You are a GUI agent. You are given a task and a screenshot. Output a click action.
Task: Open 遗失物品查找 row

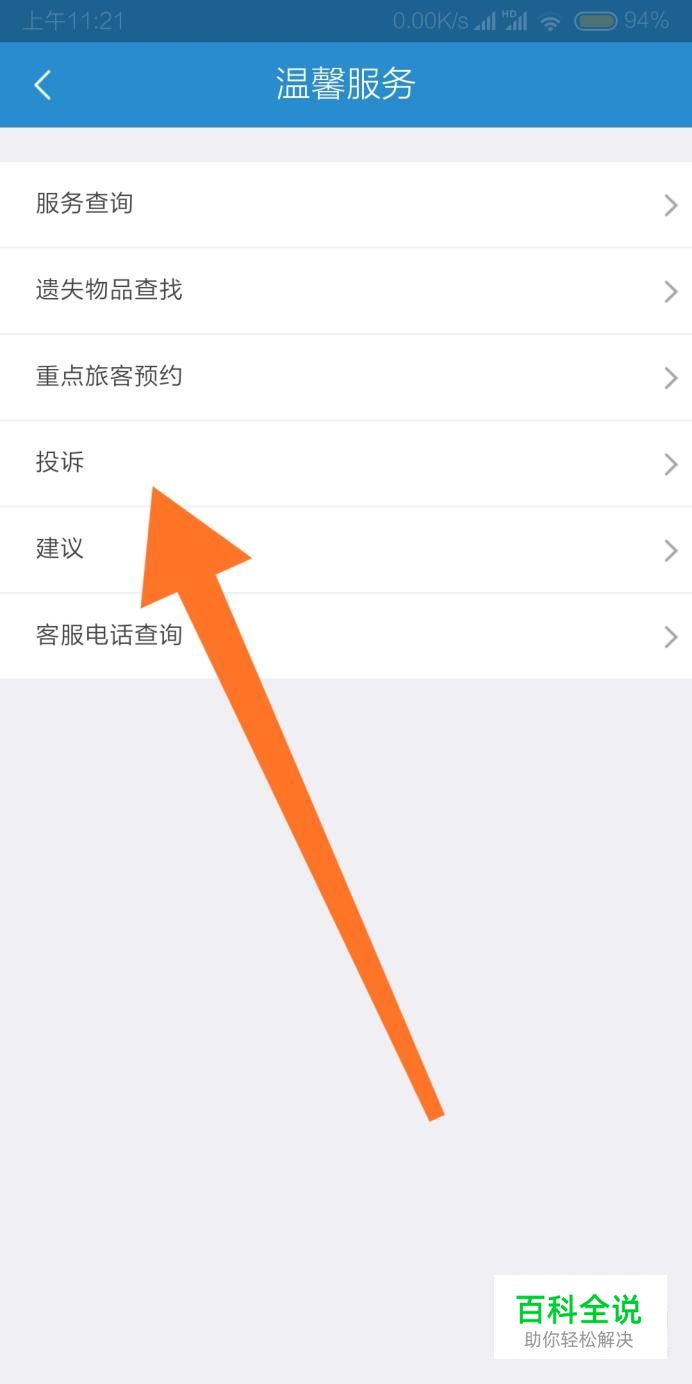(345, 291)
